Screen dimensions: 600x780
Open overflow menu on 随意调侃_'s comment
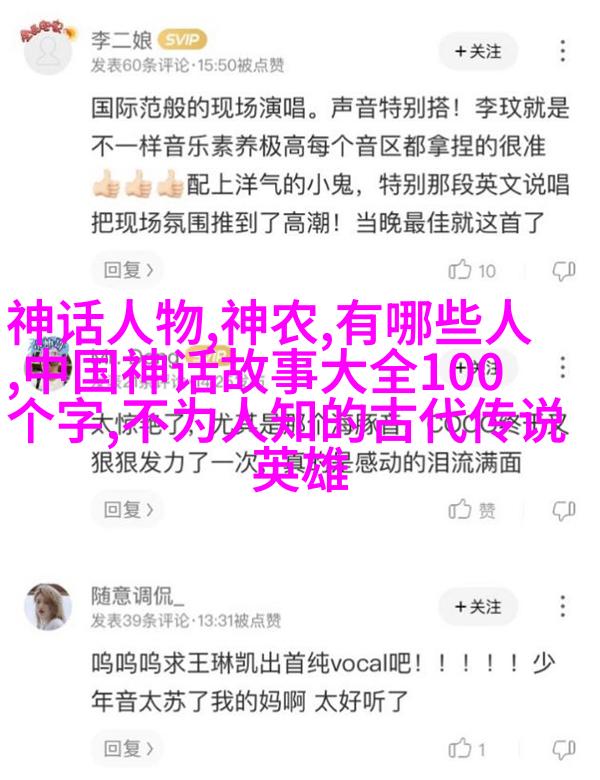(x=564, y=607)
